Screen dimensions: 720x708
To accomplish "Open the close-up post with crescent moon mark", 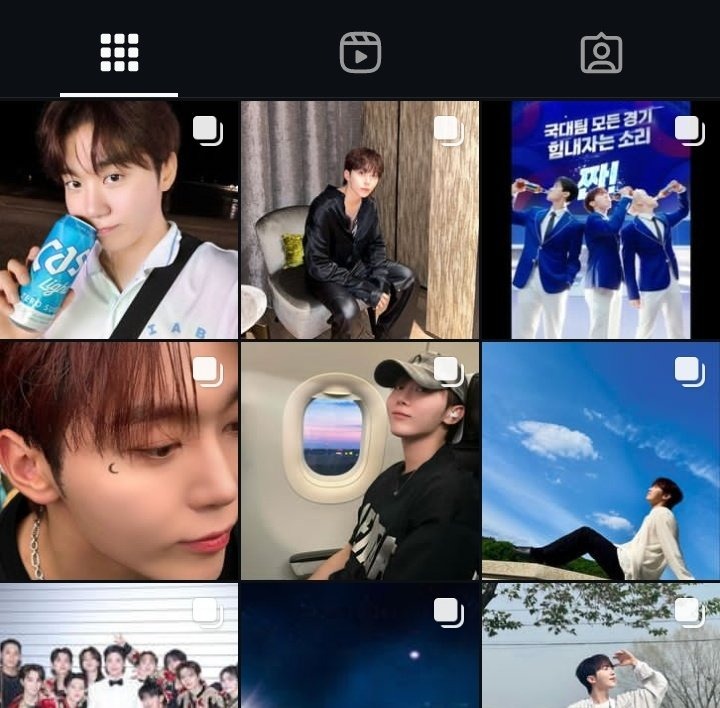I will tap(119, 461).
